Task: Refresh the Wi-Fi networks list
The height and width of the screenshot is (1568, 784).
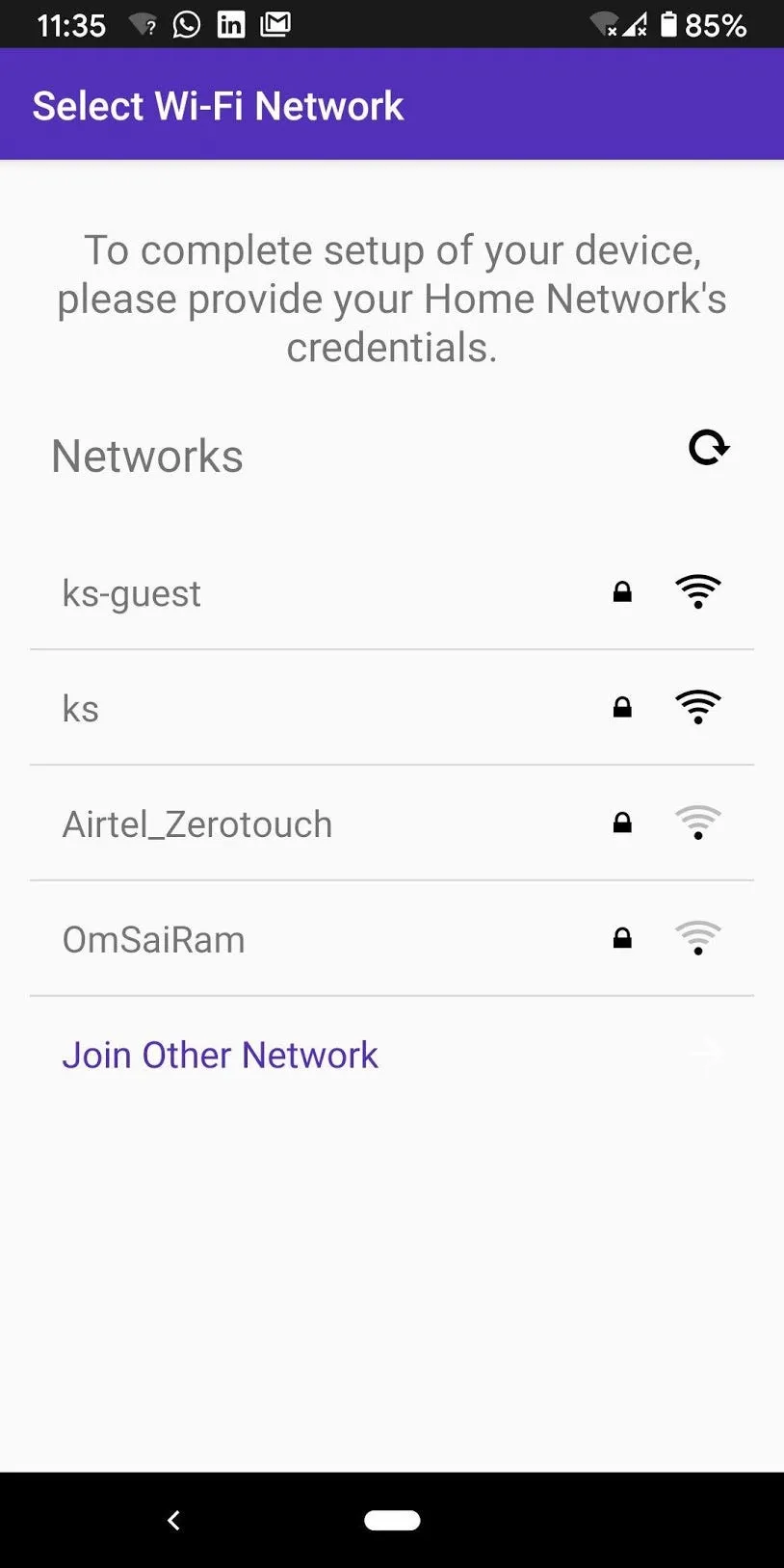Action: pyautogui.click(x=709, y=448)
